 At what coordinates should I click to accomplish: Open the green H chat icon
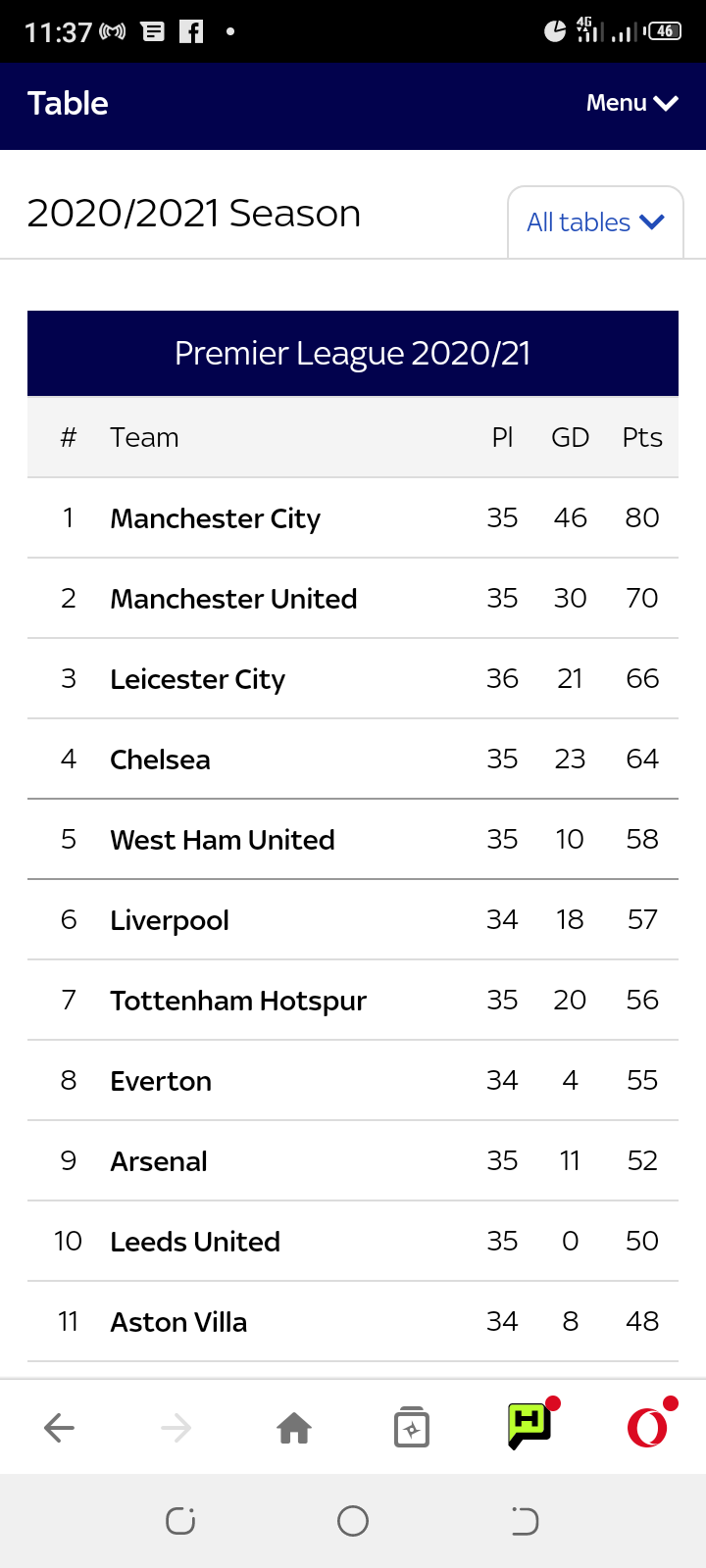pyautogui.click(x=531, y=1424)
